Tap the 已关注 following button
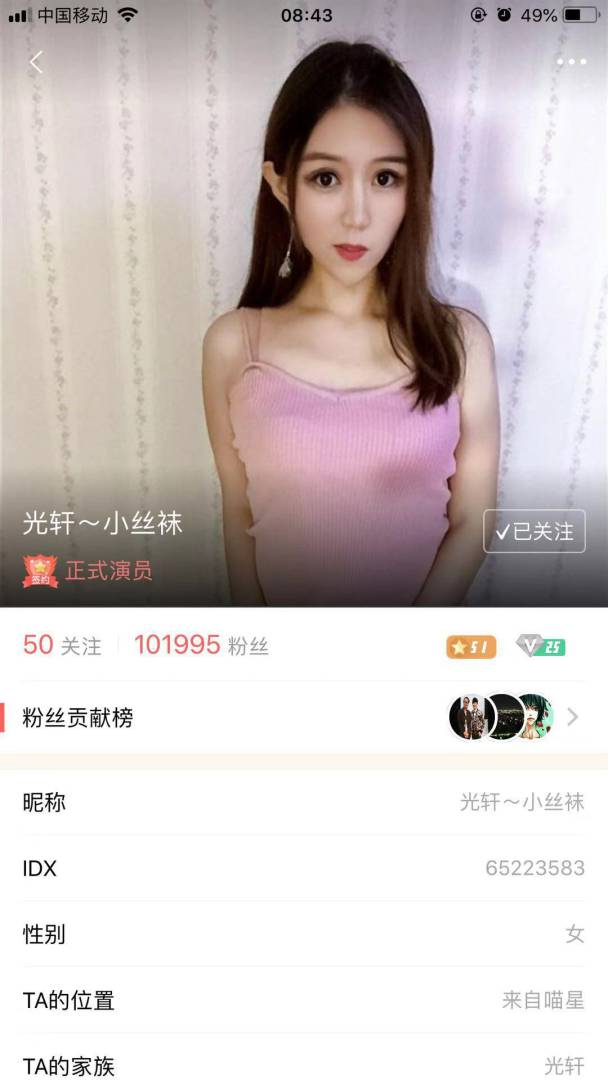The height and width of the screenshot is (1080, 608). (534, 531)
